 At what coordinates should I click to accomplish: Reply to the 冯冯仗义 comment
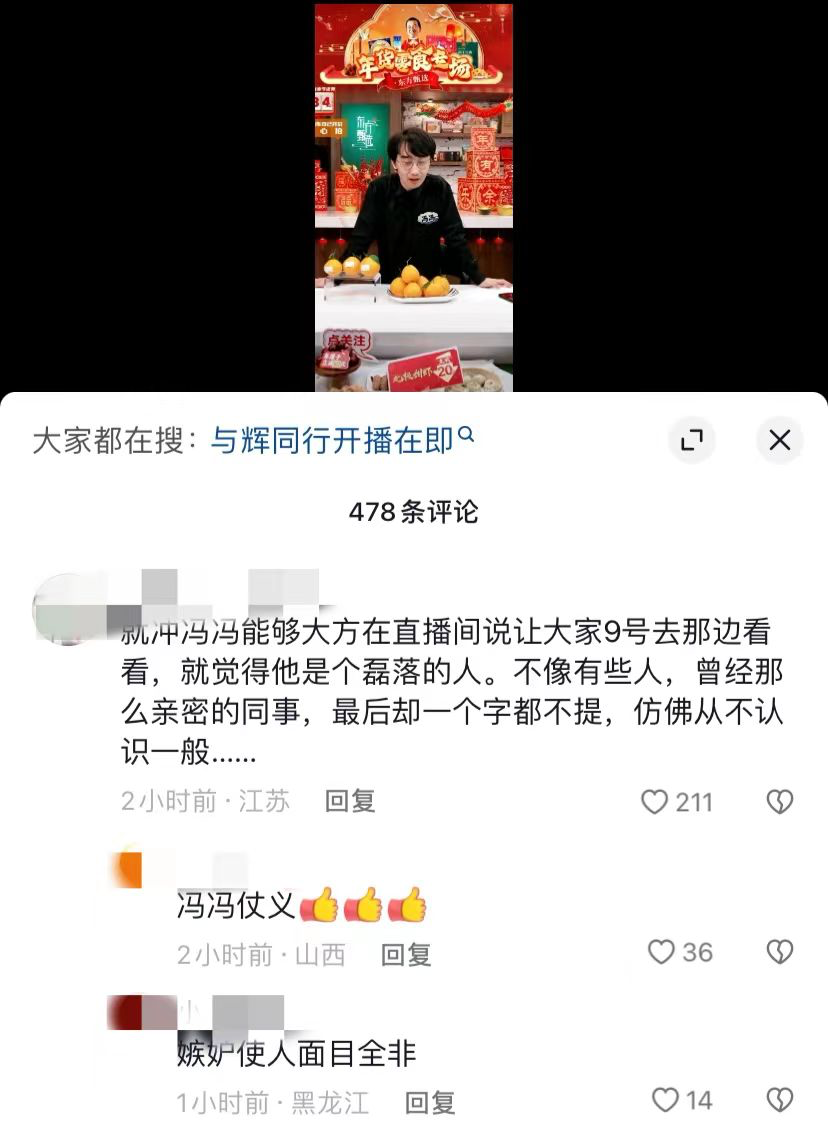pos(406,955)
